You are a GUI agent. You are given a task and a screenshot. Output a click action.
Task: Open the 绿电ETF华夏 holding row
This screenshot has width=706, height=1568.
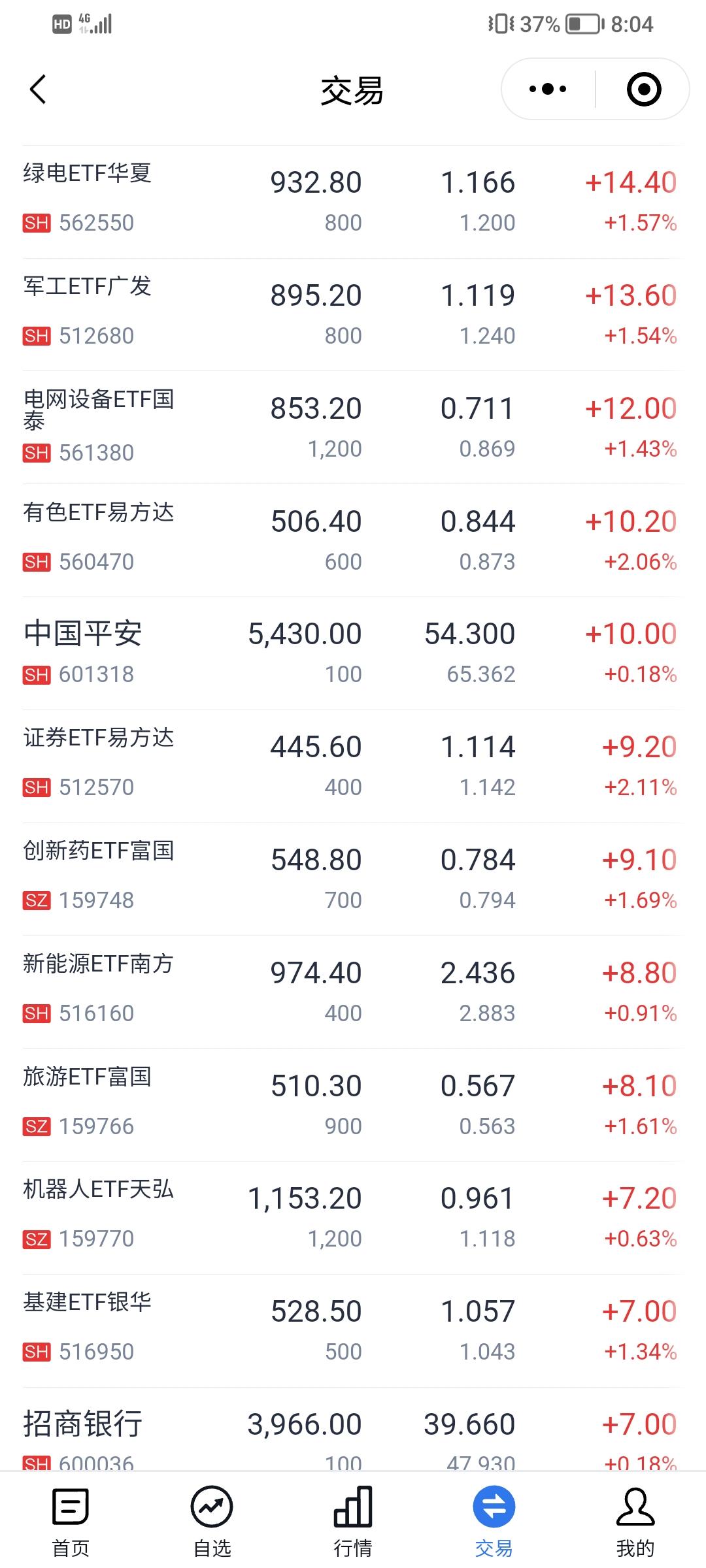click(352, 202)
